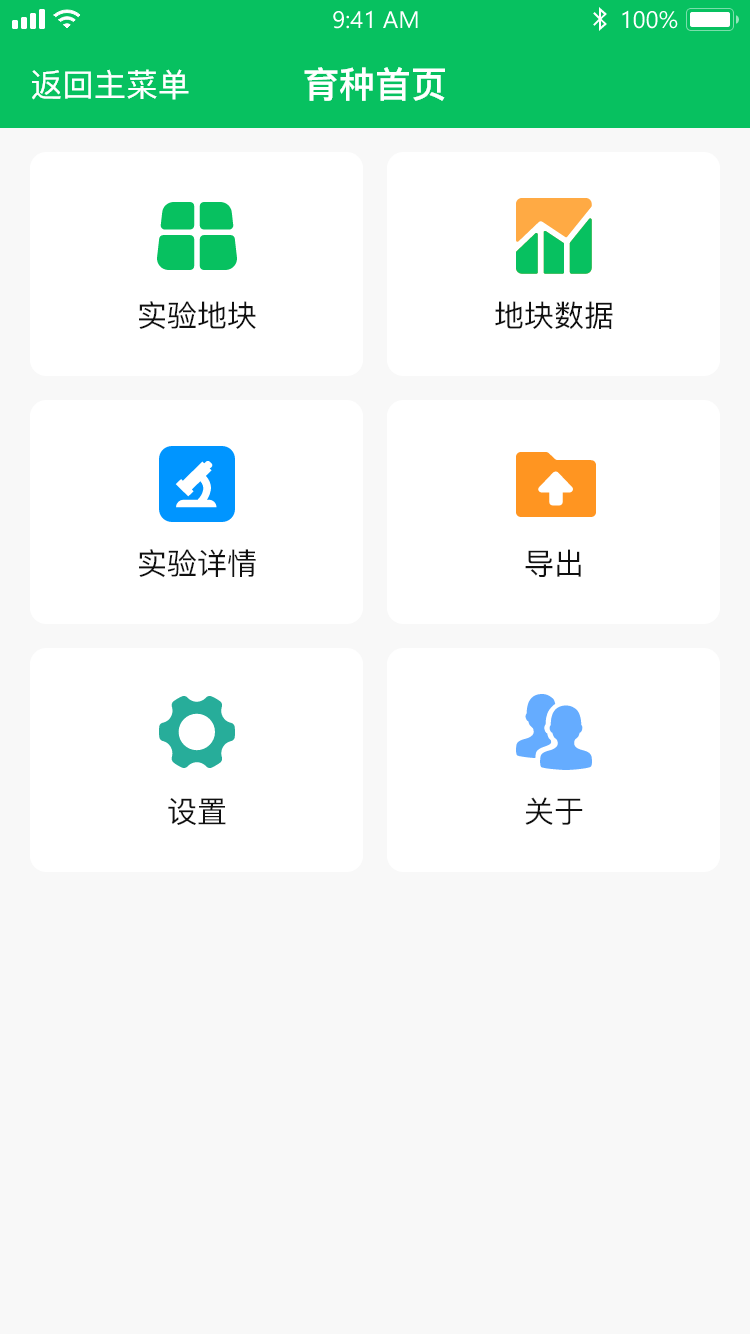
Task: Open the 实验地块 card
Action: pyautogui.click(x=197, y=264)
